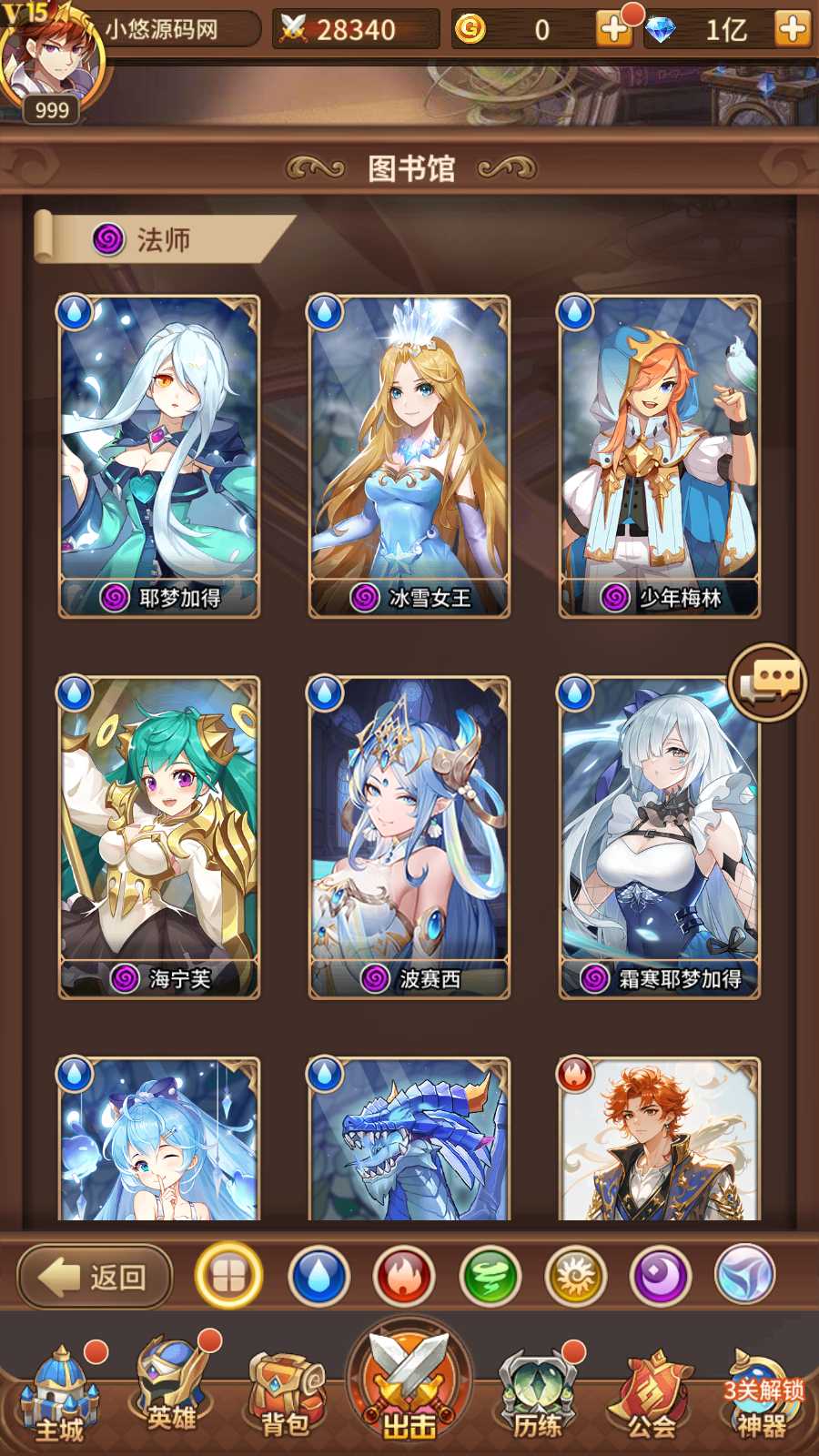This screenshot has width=819, height=1456.
Task: Select the all-elements filter icon
Action: (x=228, y=1276)
